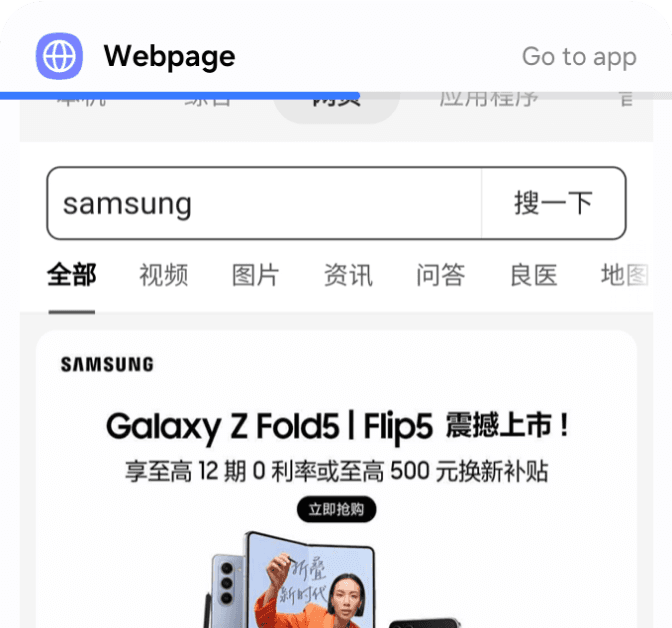Open the 问答 tab
The height and width of the screenshot is (628, 672).
tap(441, 275)
